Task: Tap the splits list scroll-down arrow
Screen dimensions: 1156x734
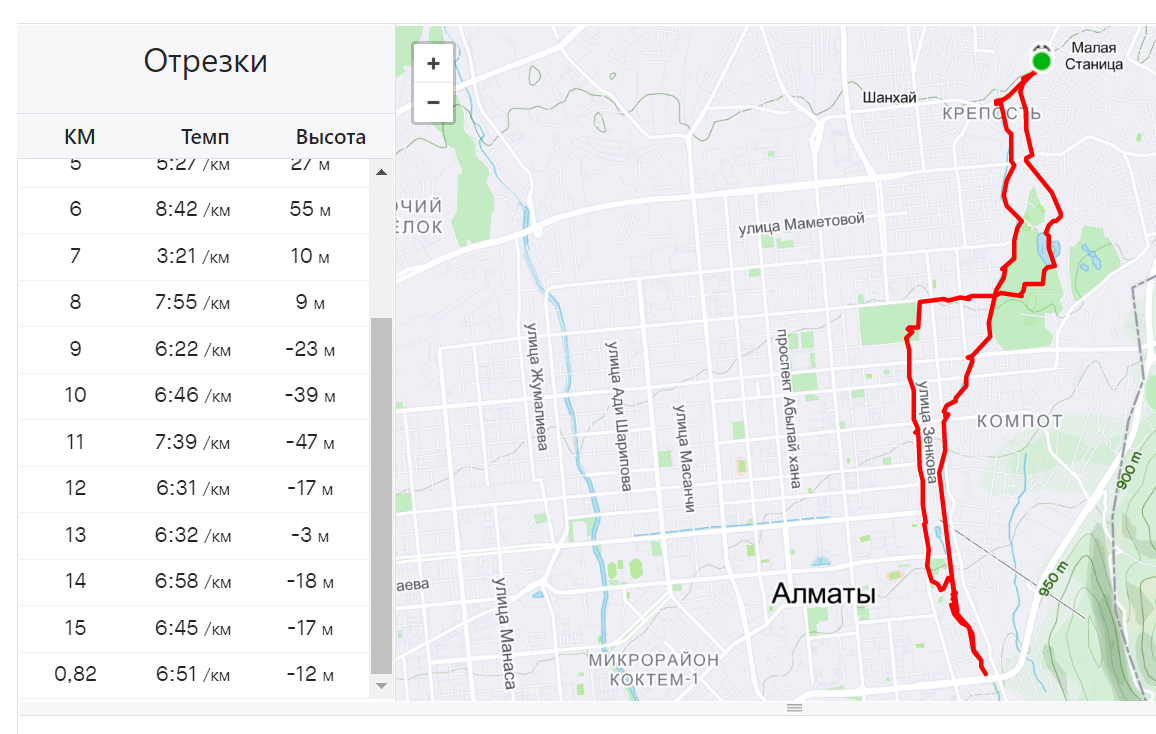Action: [x=381, y=686]
